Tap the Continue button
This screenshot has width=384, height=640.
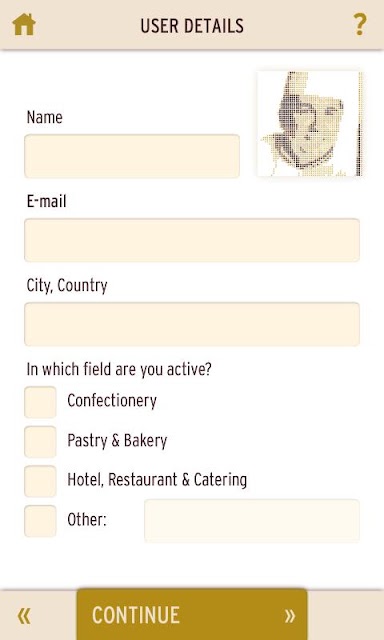(192, 614)
